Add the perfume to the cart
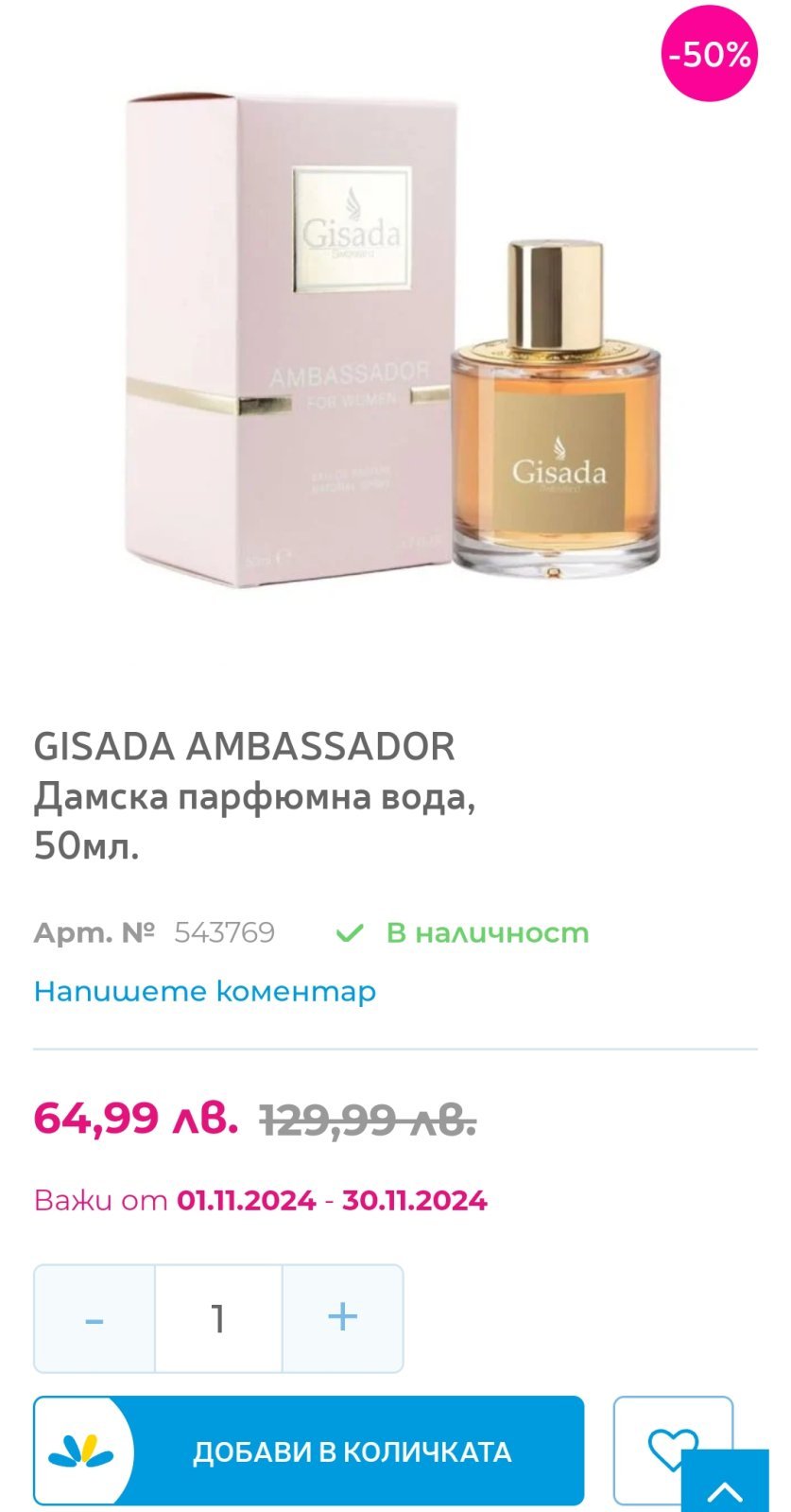The image size is (791, 1512). [308, 1451]
